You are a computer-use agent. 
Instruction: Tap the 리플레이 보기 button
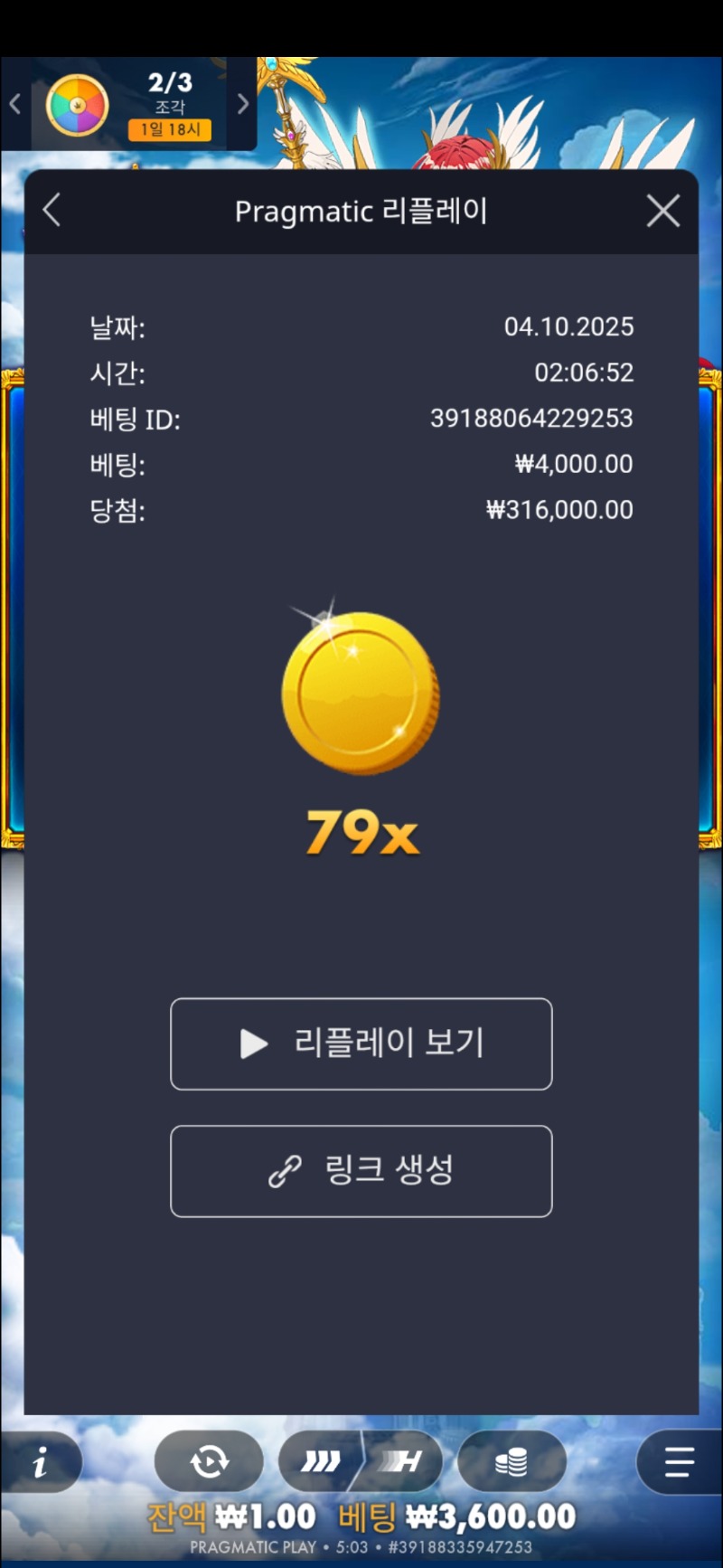(361, 1044)
